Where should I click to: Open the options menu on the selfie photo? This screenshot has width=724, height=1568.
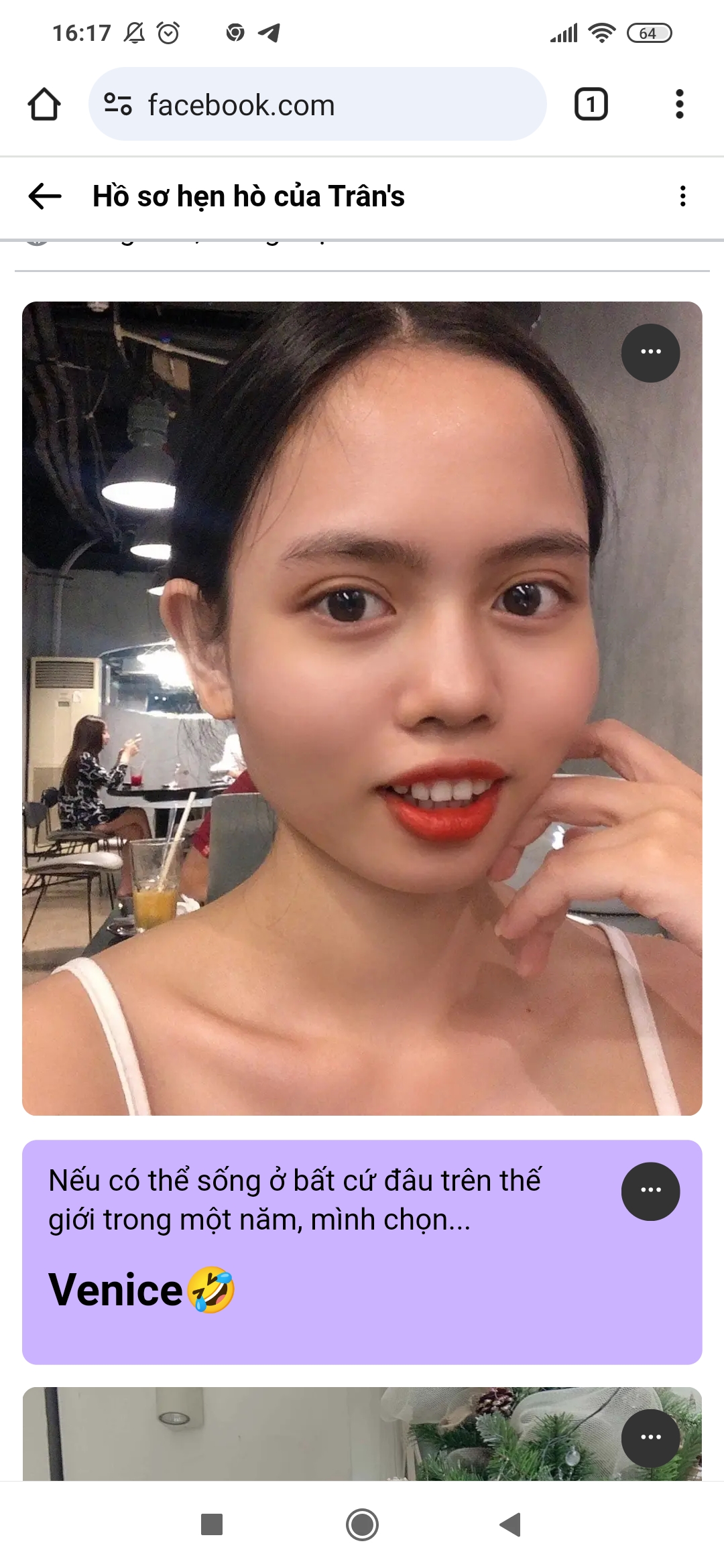(x=650, y=353)
